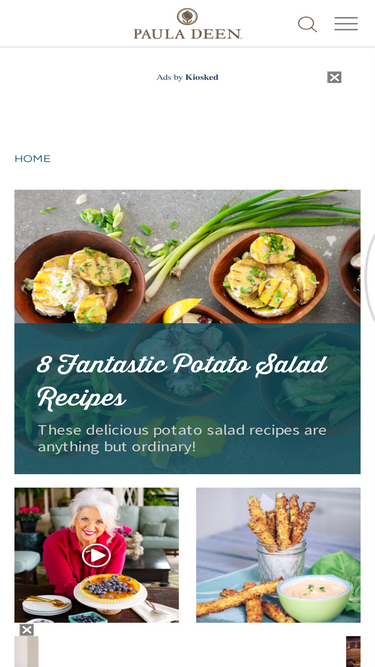Open 8 Fantastic Potato Salad Recipes article
The image size is (375, 667).
pos(188,332)
